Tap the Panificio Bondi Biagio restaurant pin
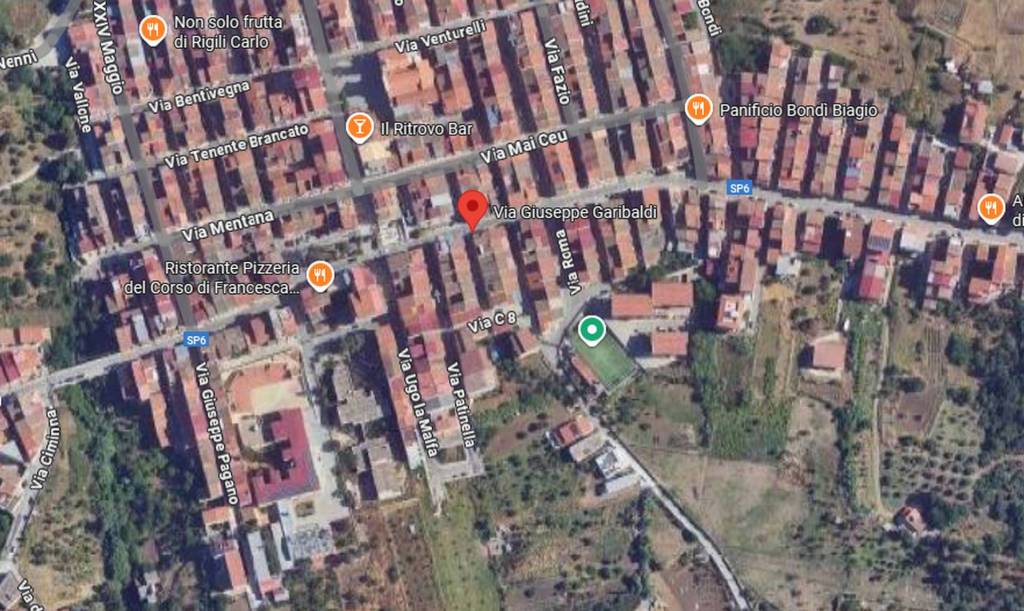The height and width of the screenshot is (611, 1024). [x=698, y=109]
